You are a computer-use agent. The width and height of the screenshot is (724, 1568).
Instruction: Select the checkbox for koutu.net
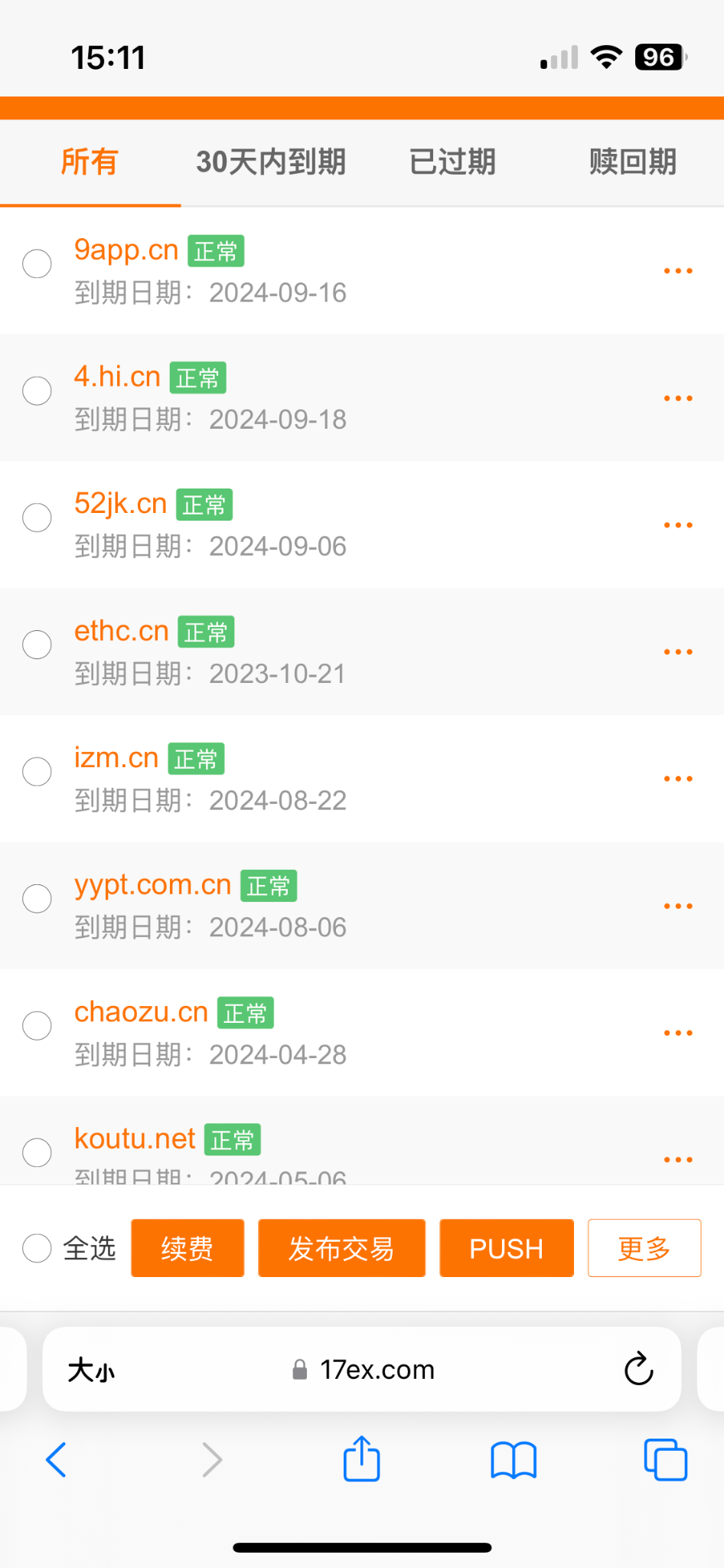37,1152
